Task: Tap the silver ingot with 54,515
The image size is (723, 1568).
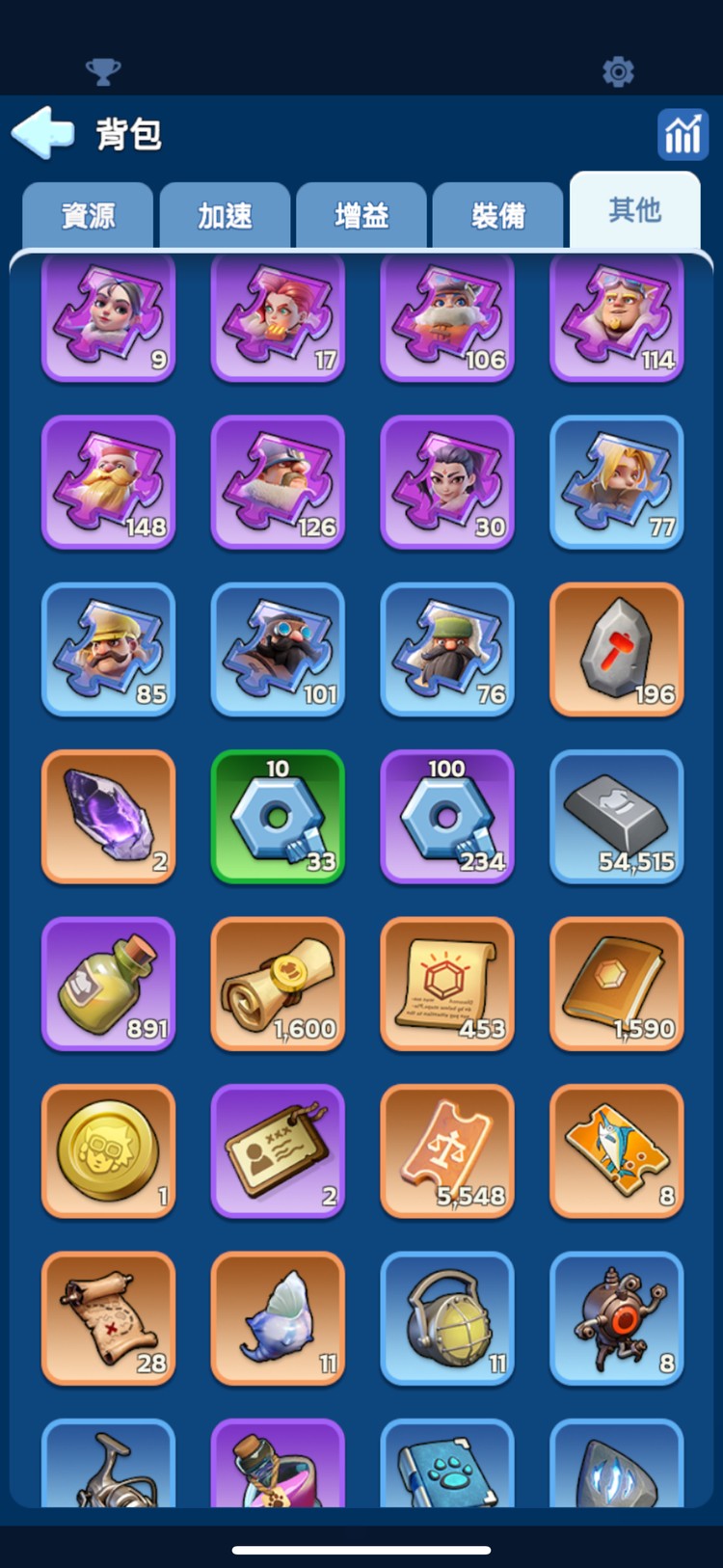Action: click(x=617, y=816)
